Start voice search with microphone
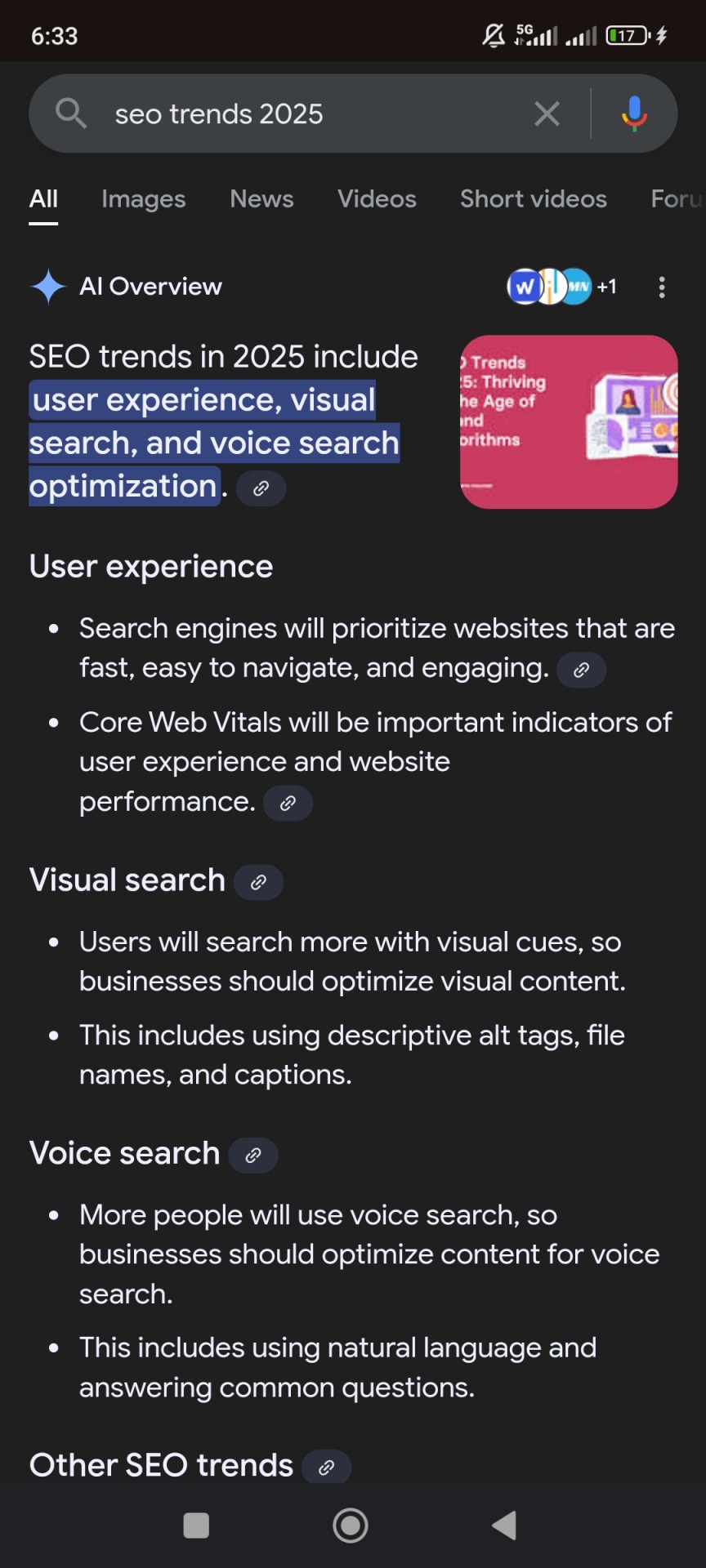The image size is (706, 1568). [x=634, y=114]
